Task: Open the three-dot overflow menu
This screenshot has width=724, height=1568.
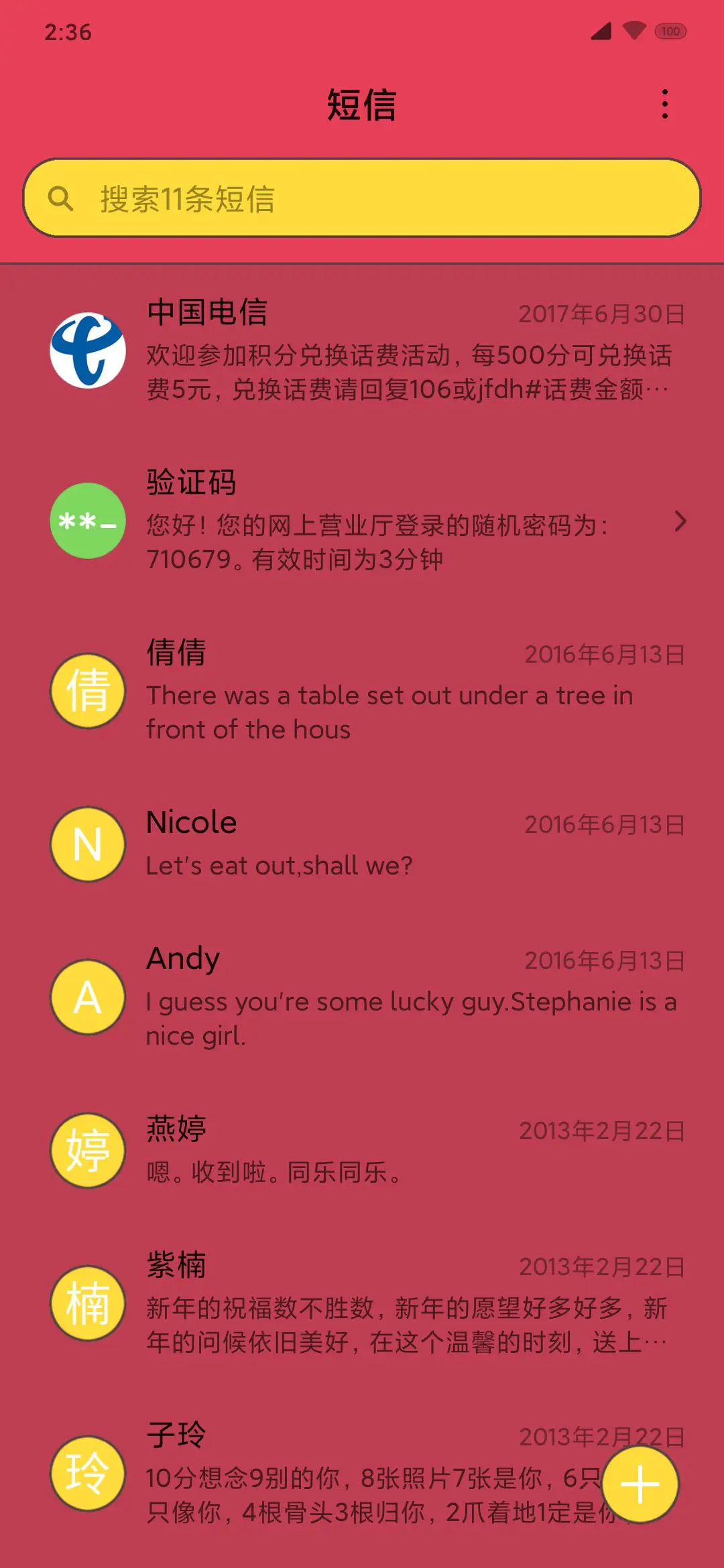Action: (664, 104)
